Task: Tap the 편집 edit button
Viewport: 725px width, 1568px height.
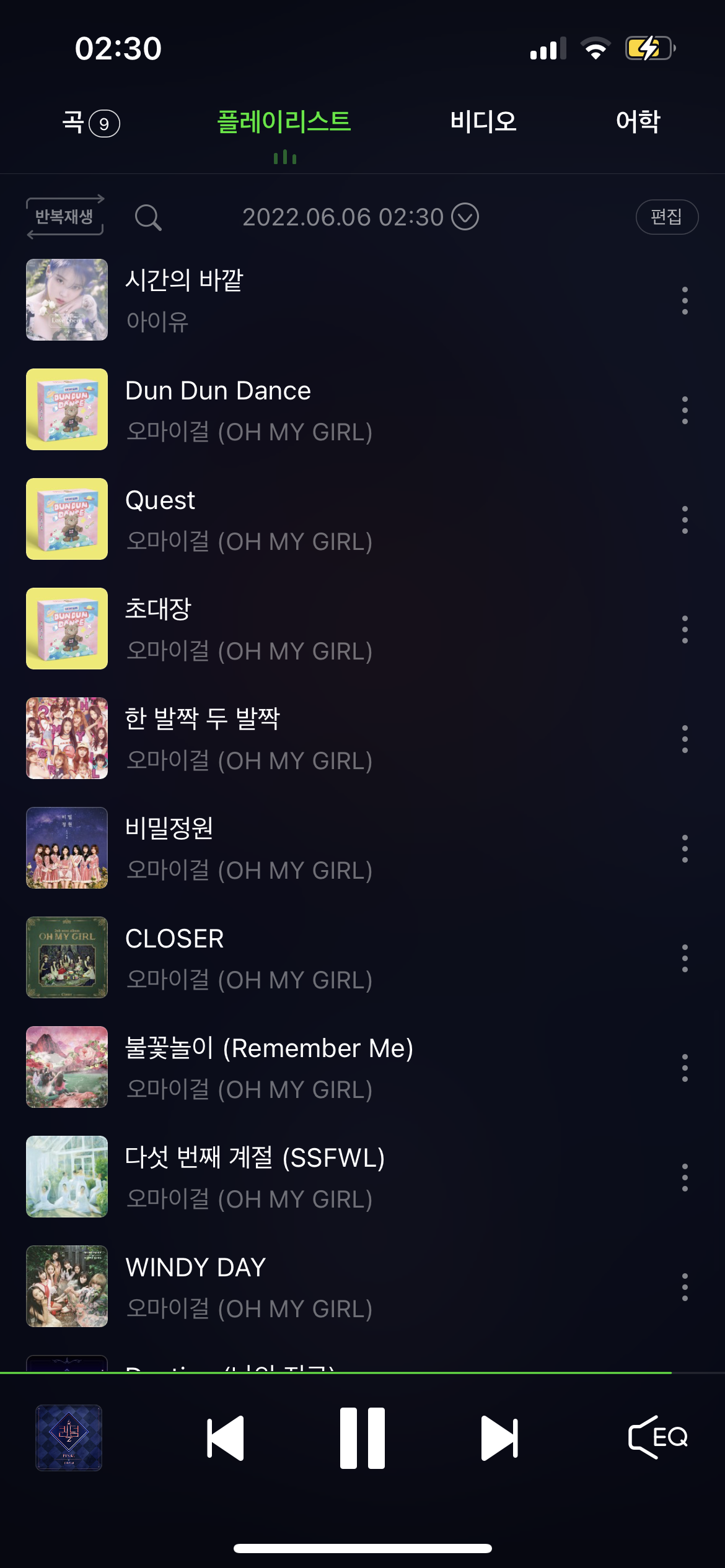Action: (667, 217)
